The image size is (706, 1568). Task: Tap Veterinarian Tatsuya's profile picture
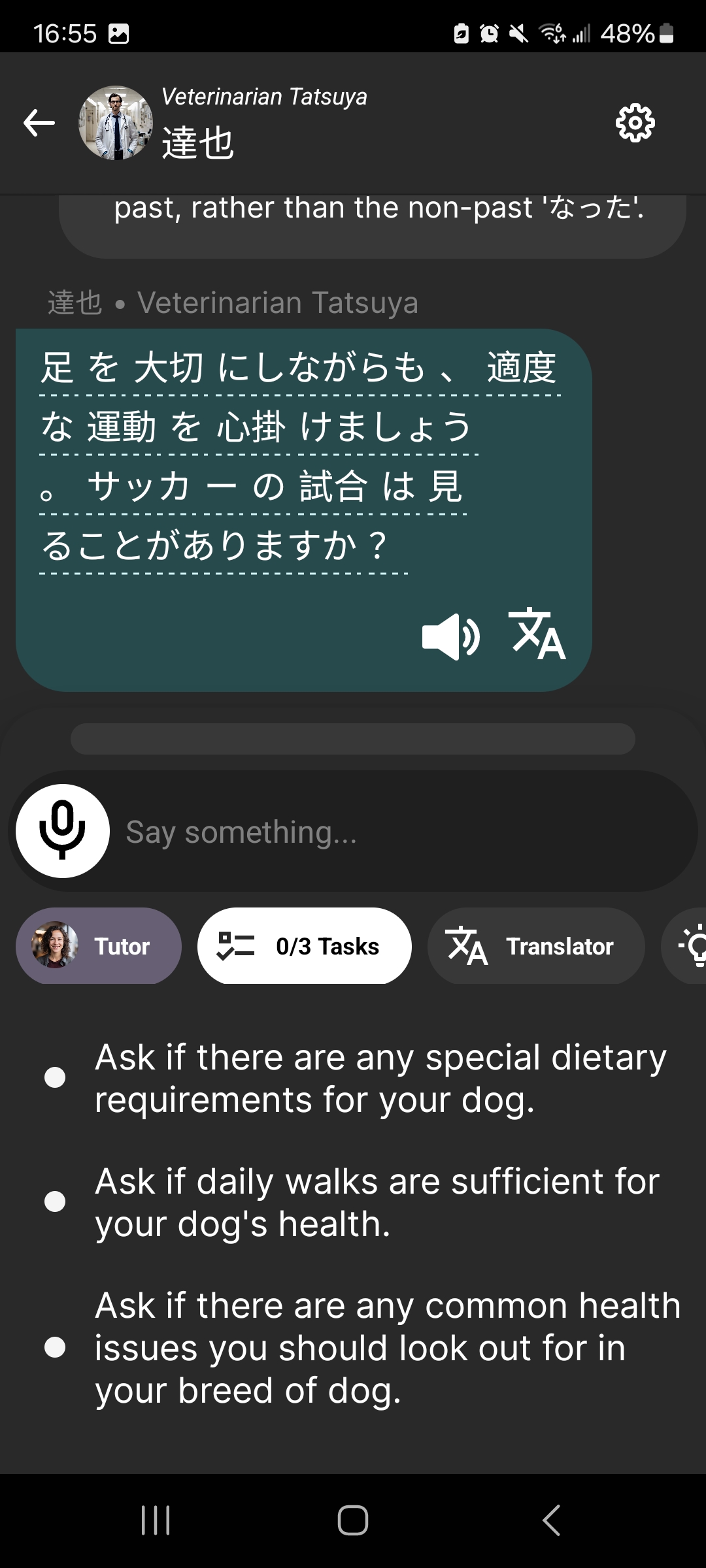point(116,121)
